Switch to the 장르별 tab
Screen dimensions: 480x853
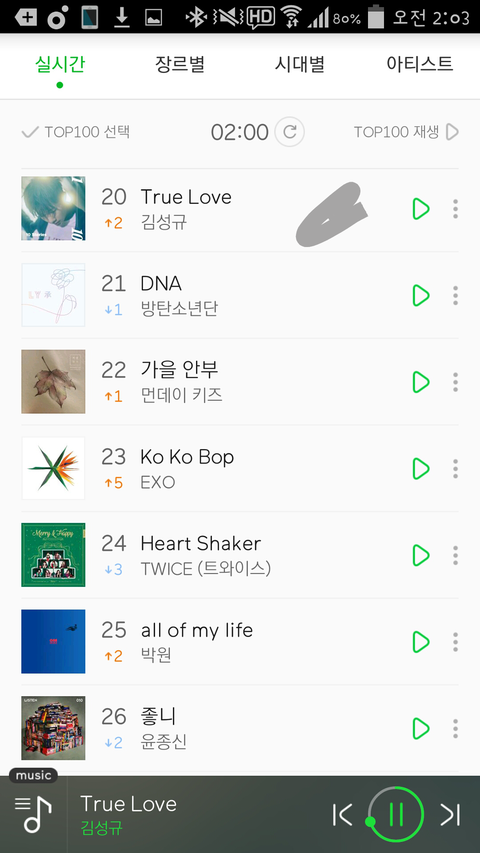click(180, 65)
